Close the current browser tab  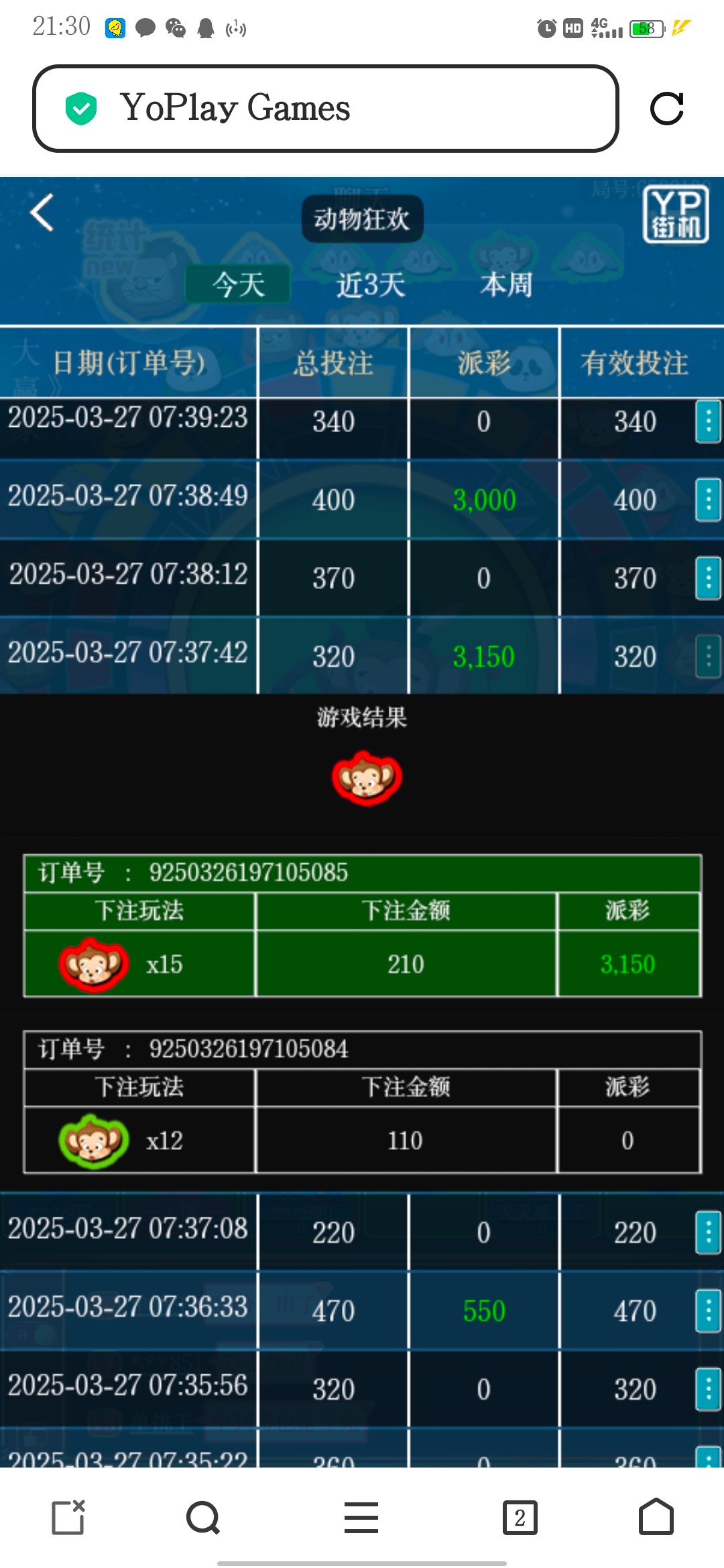point(68,1518)
